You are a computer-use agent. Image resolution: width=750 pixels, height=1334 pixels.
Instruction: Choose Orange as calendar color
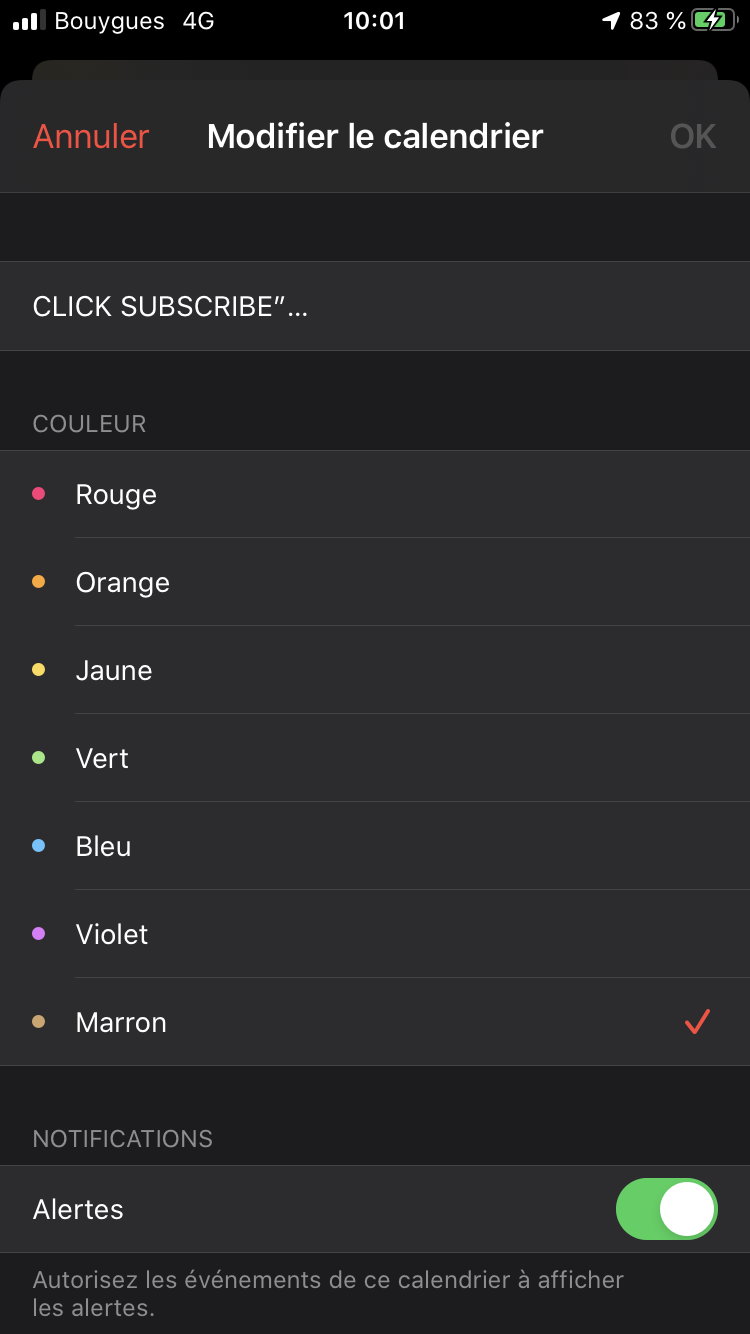375,582
